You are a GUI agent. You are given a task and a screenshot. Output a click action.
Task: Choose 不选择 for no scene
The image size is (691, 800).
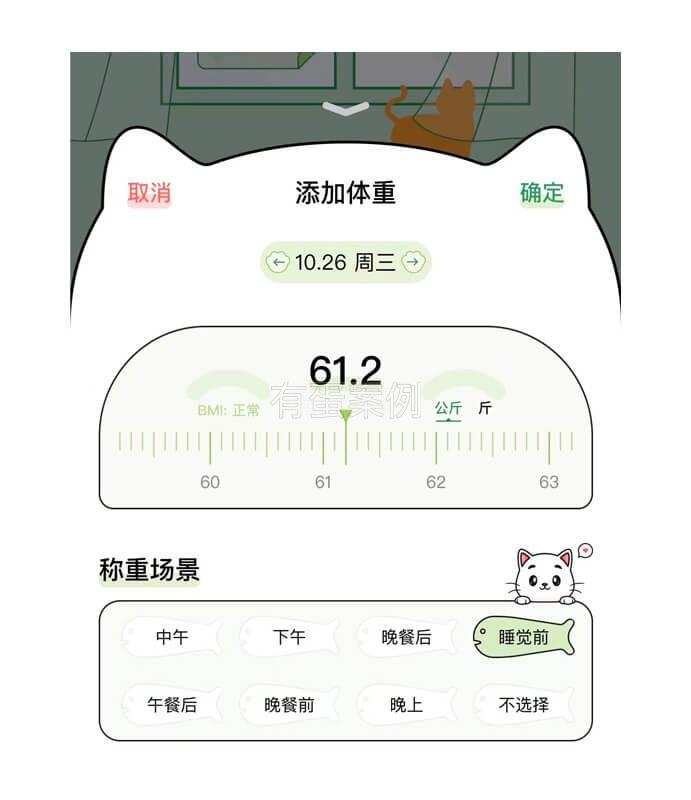(x=523, y=705)
